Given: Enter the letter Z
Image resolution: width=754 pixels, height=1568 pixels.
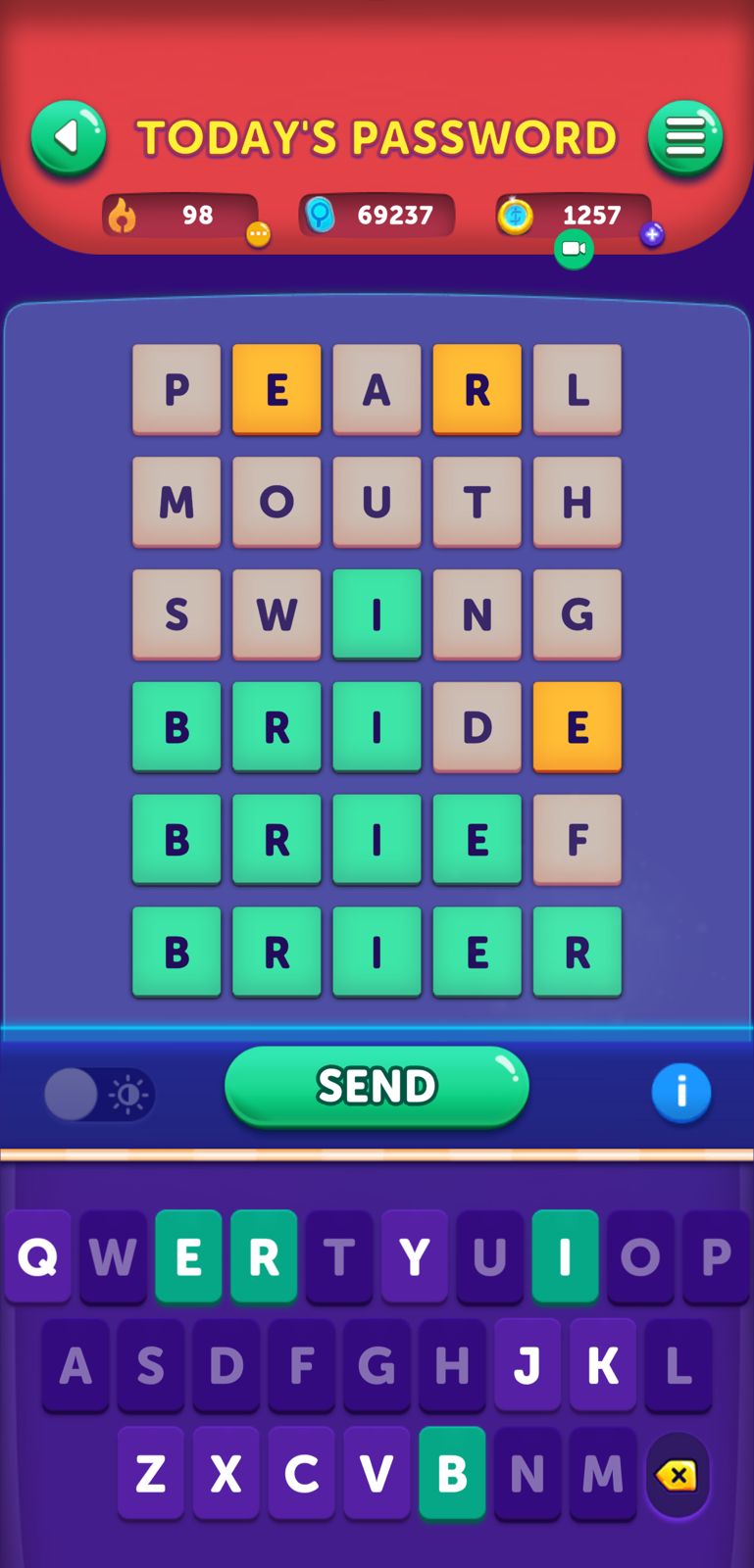Looking at the screenshot, I should coord(150,1473).
